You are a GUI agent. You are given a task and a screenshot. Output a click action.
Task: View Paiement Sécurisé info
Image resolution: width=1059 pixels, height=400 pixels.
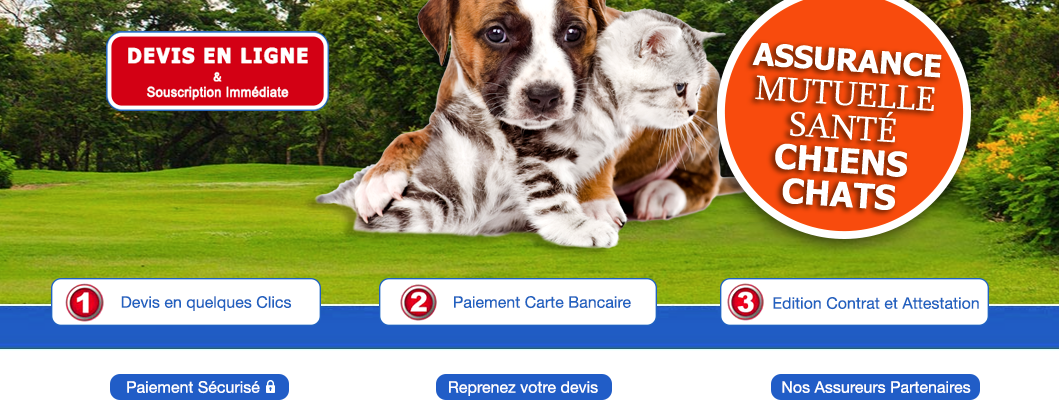point(199,387)
